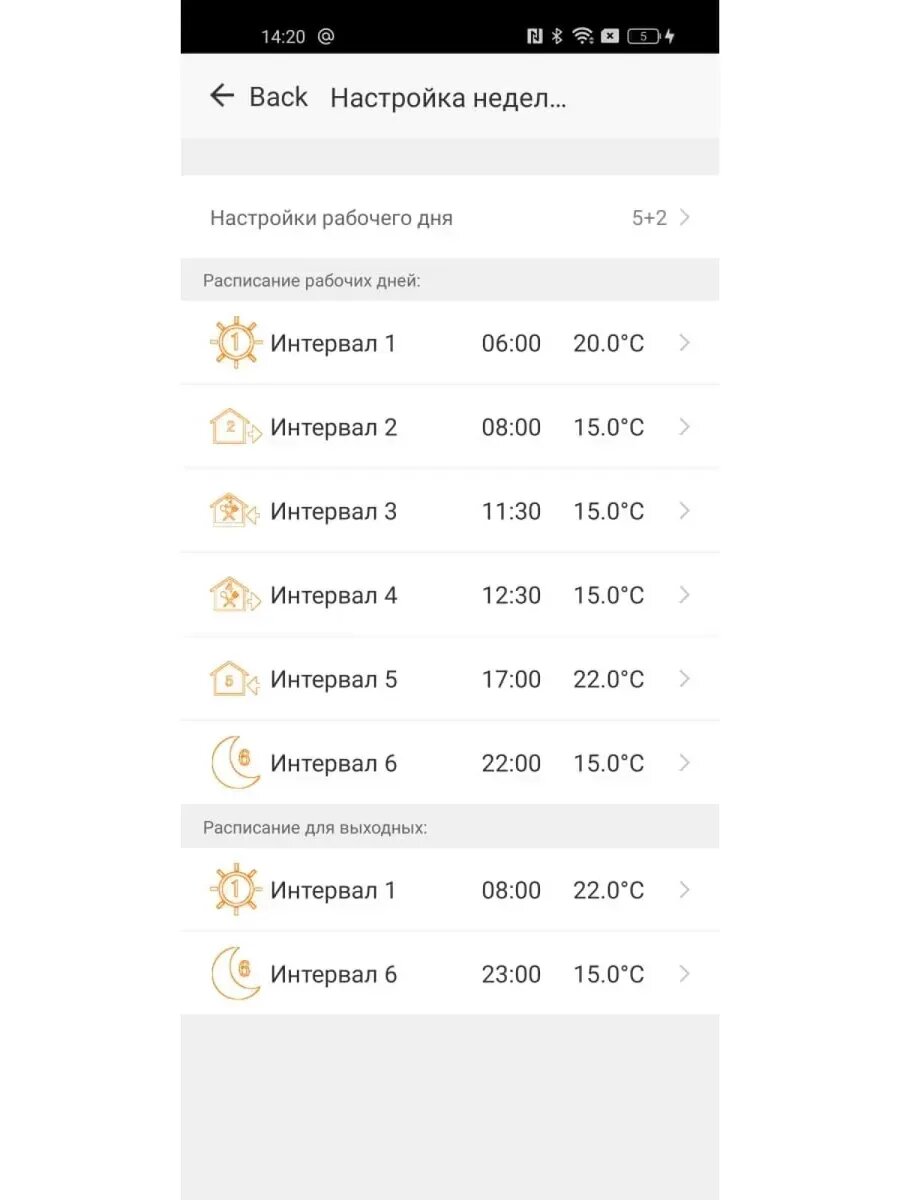Edit weekend Интервал 6 at 23:00
This screenshot has height=1200, width=900.
pos(450,974)
